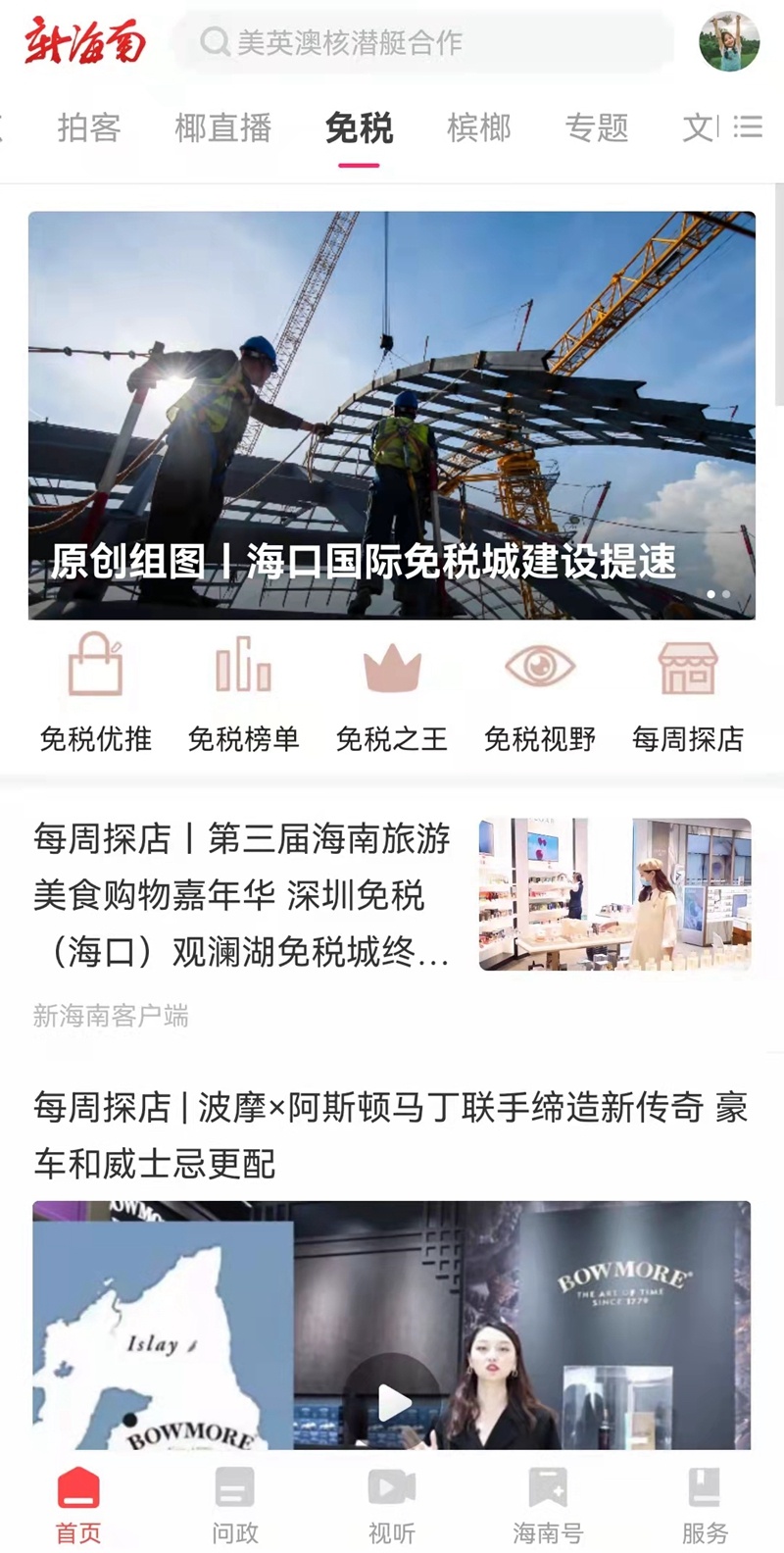Open the 海南号 bottom tab

pyautogui.click(x=548, y=1505)
